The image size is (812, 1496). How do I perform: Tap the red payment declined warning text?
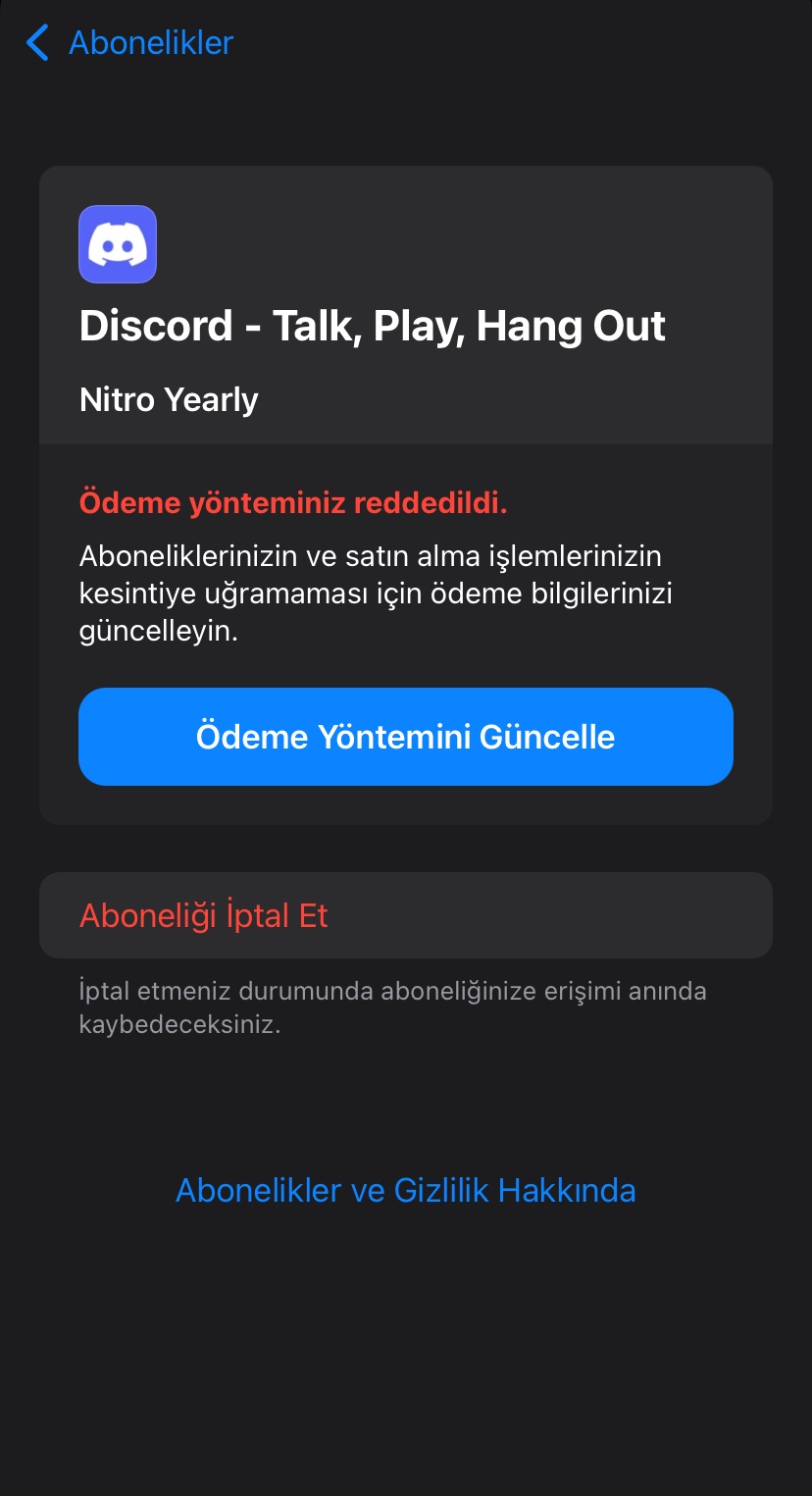(x=293, y=502)
